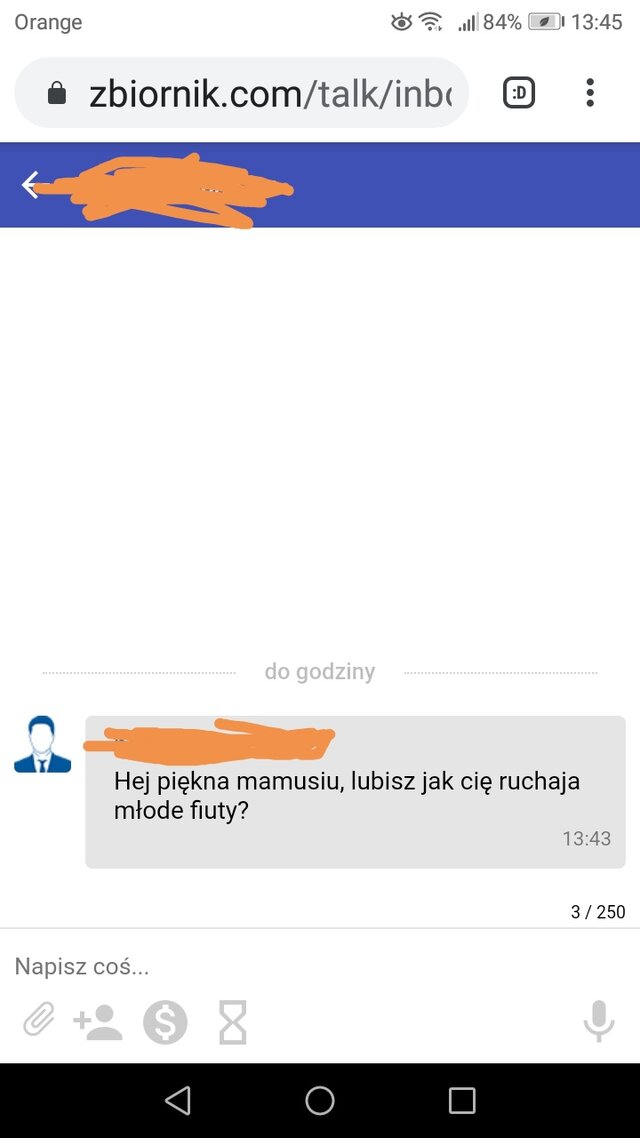The height and width of the screenshot is (1138, 640).
Task: Tap the add person icon
Action: pos(98,1022)
